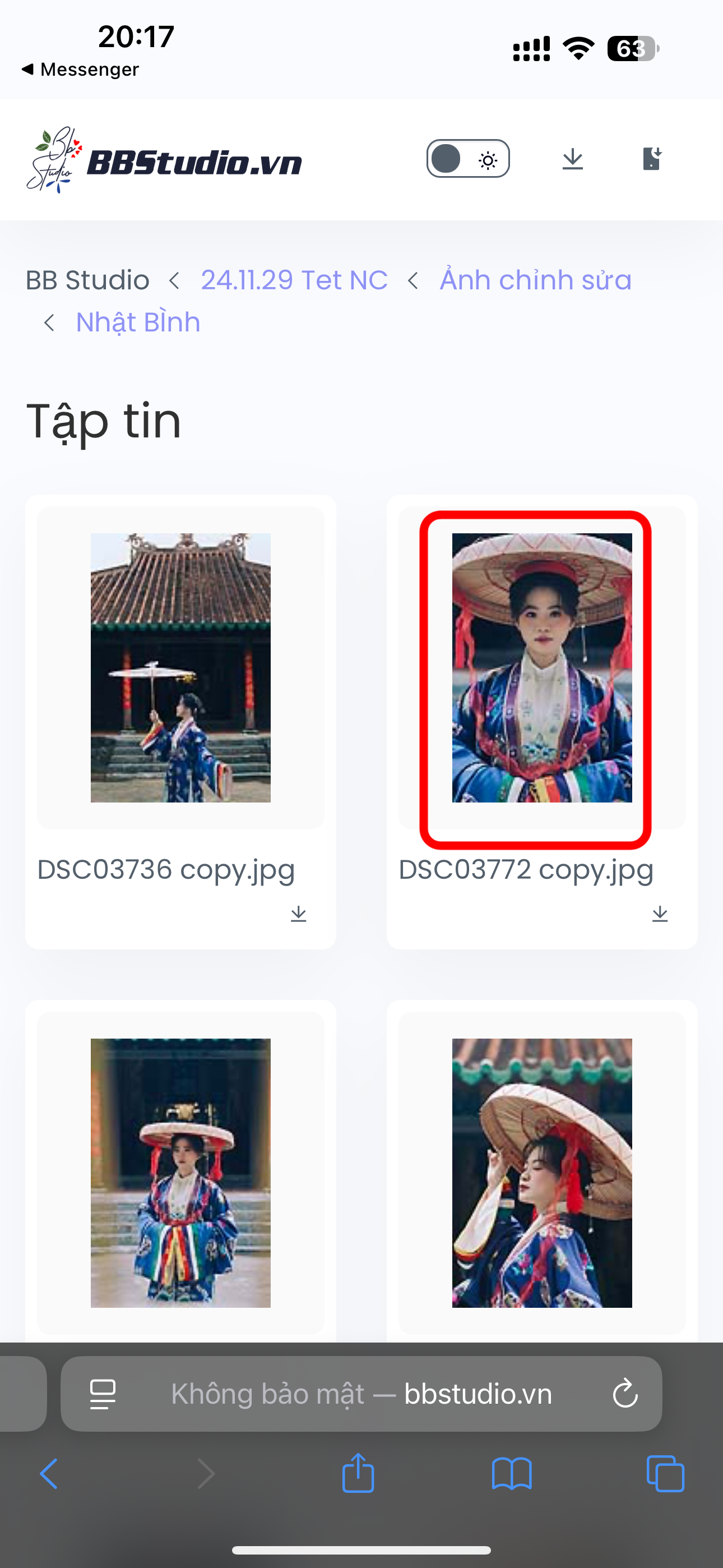The image size is (723, 1568).
Task: View the DSC03772 copy.jpg photo
Action: point(541,668)
